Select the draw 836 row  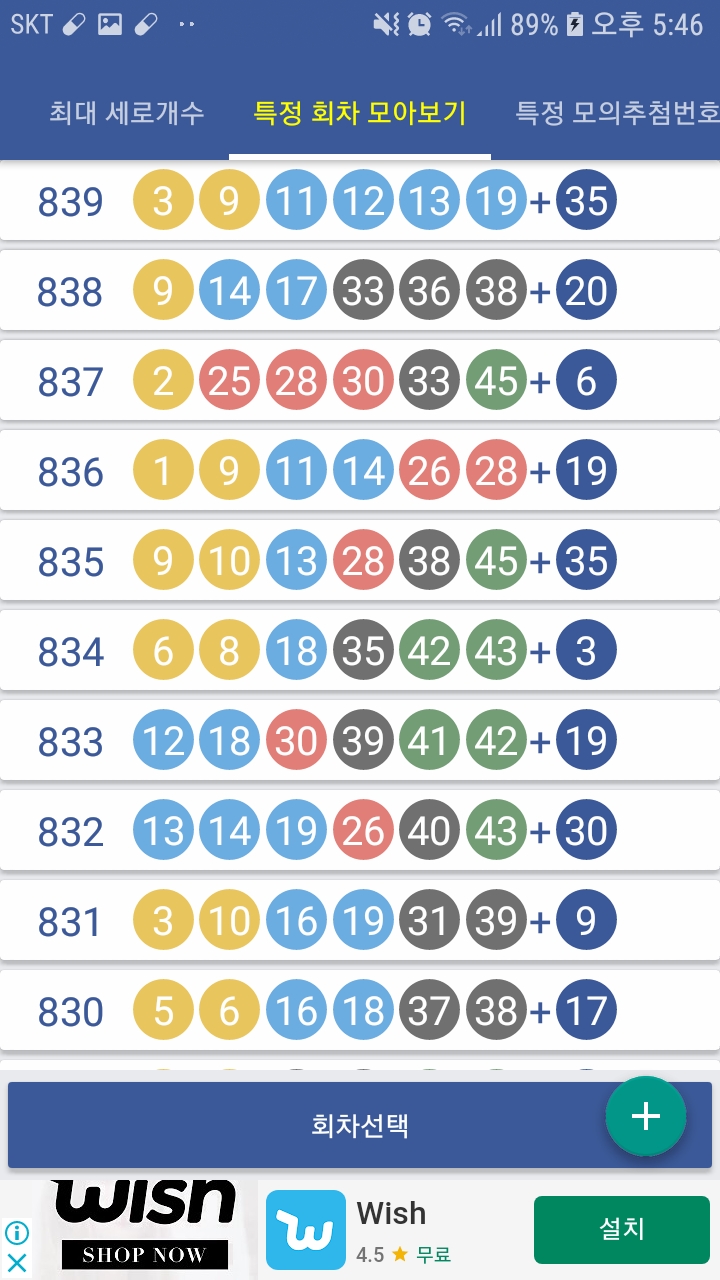pyautogui.click(x=360, y=471)
